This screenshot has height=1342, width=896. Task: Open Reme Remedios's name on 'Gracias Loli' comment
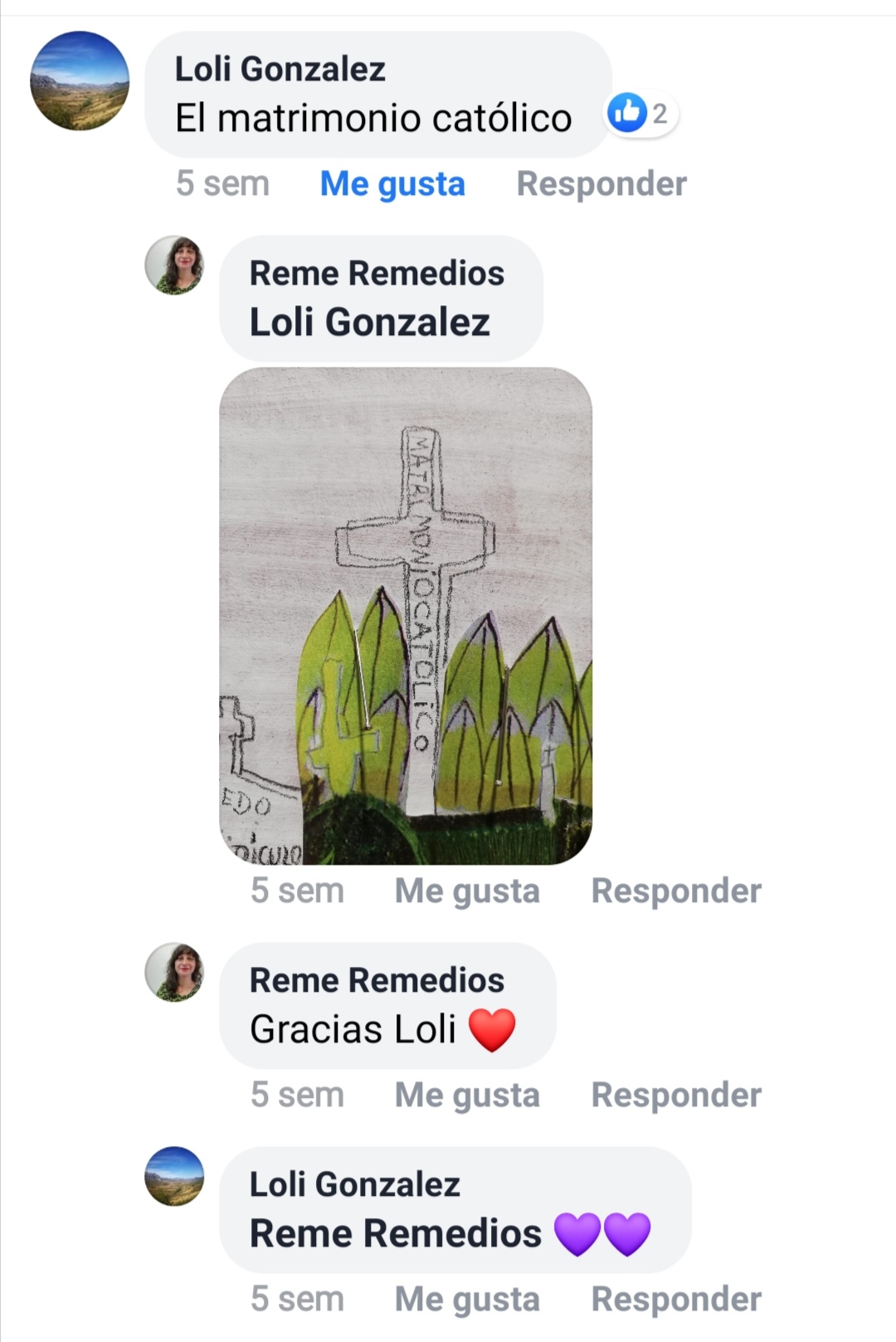coord(377,980)
